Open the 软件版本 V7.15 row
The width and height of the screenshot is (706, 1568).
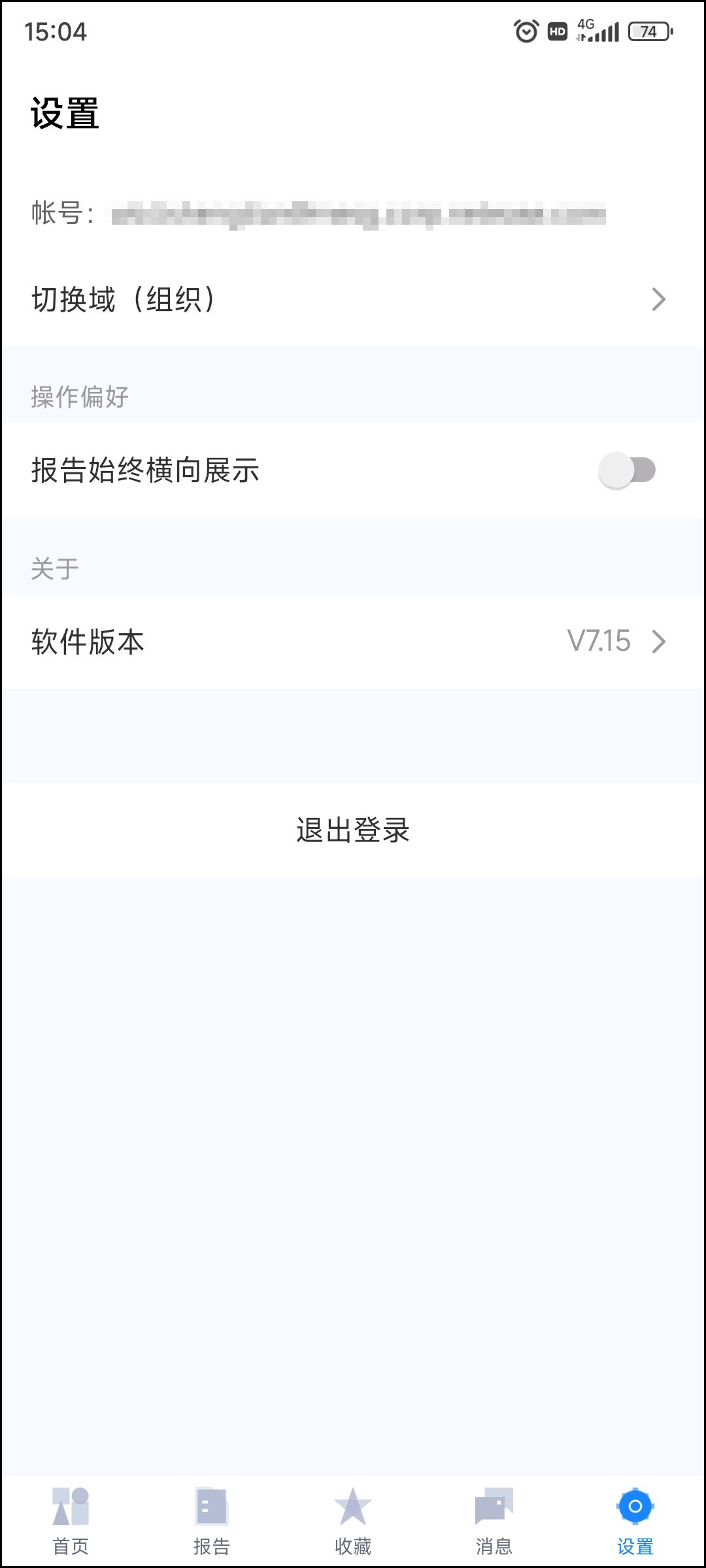click(353, 642)
